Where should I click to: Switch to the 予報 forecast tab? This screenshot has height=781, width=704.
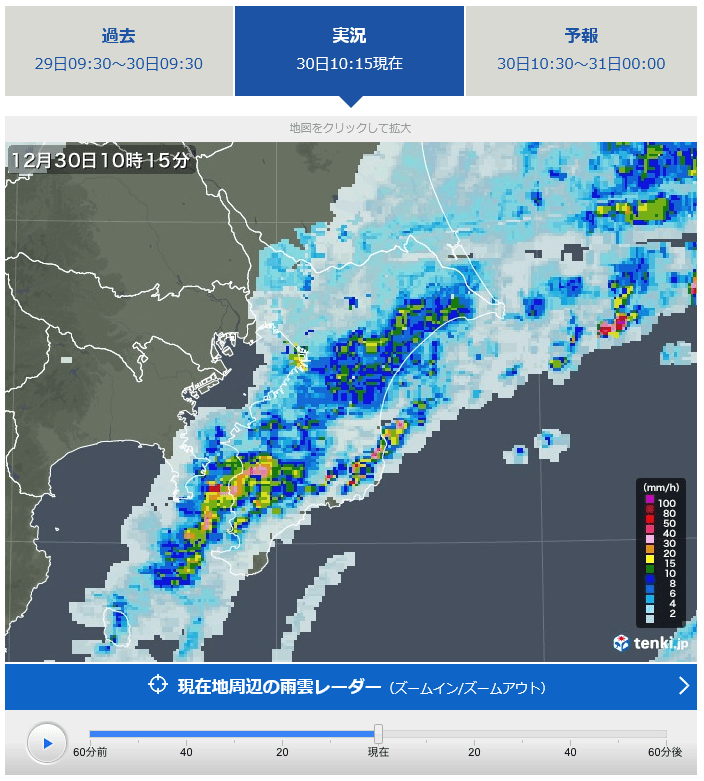pyautogui.click(x=581, y=50)
